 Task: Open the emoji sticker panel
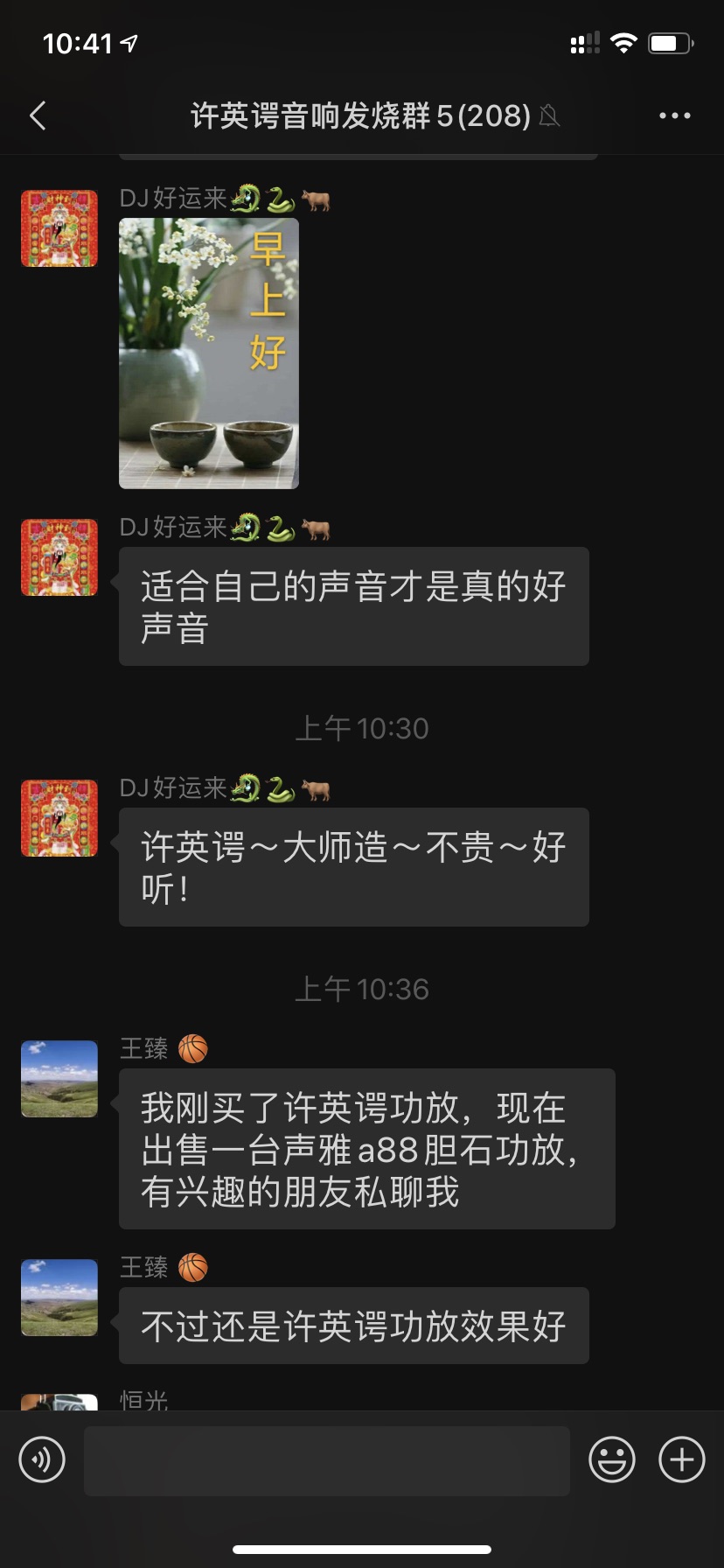click(611, 1459)
